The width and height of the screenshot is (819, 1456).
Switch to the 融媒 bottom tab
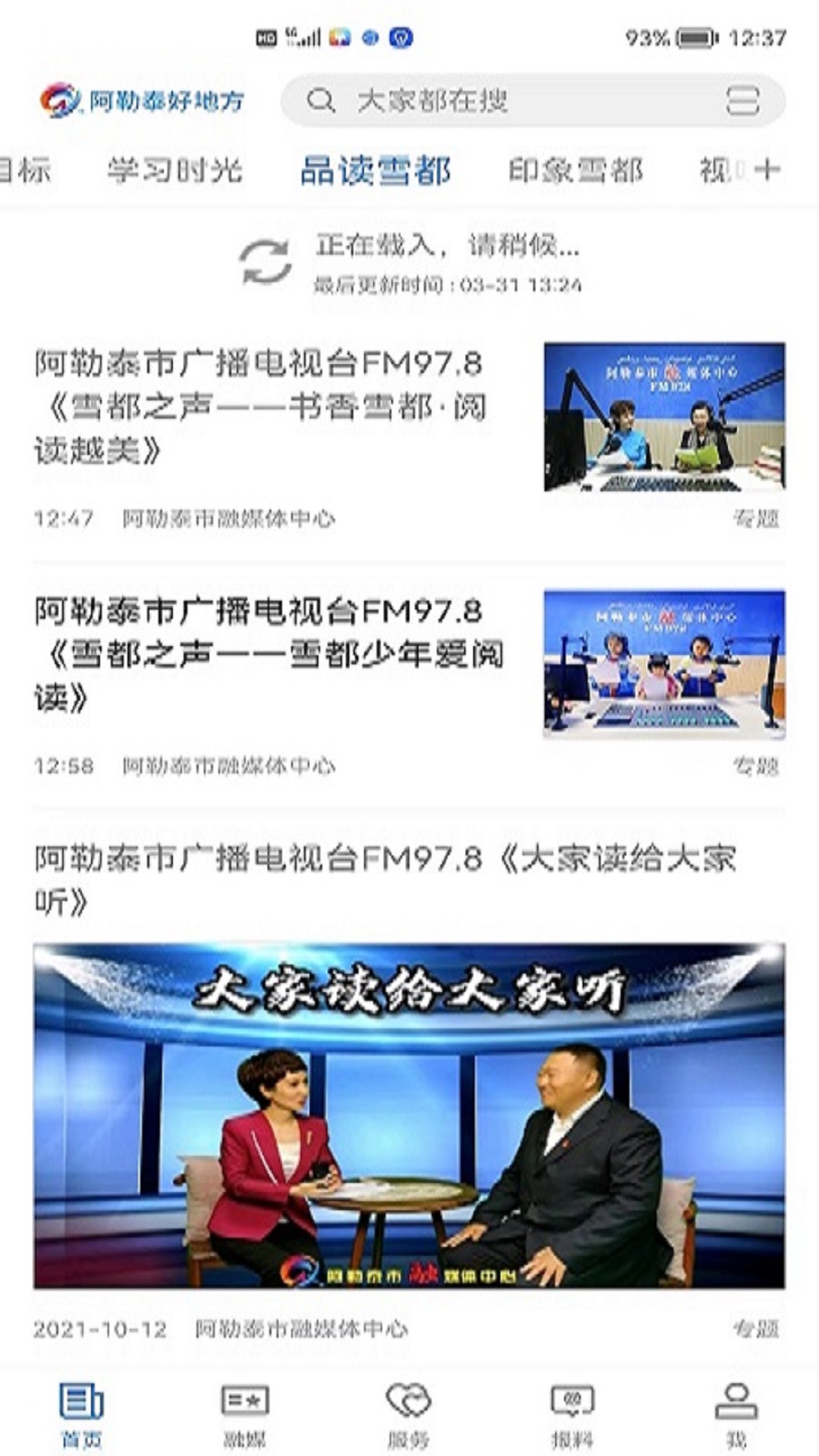[245, 1414]
